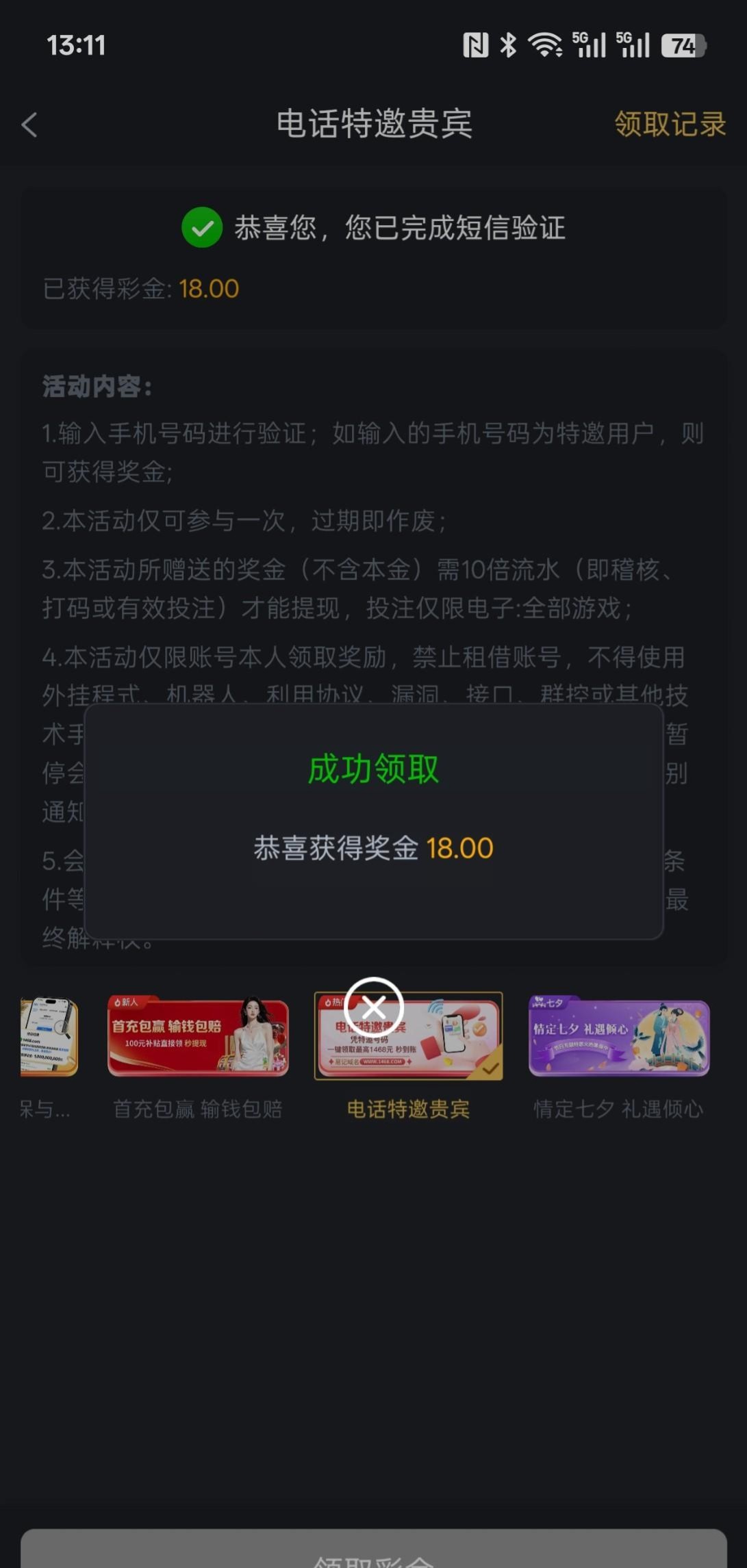Image resolution: width=747 pixels, height=1568 pixels.
Task: Tap the 领取彩金 button
Action: 373,1552
